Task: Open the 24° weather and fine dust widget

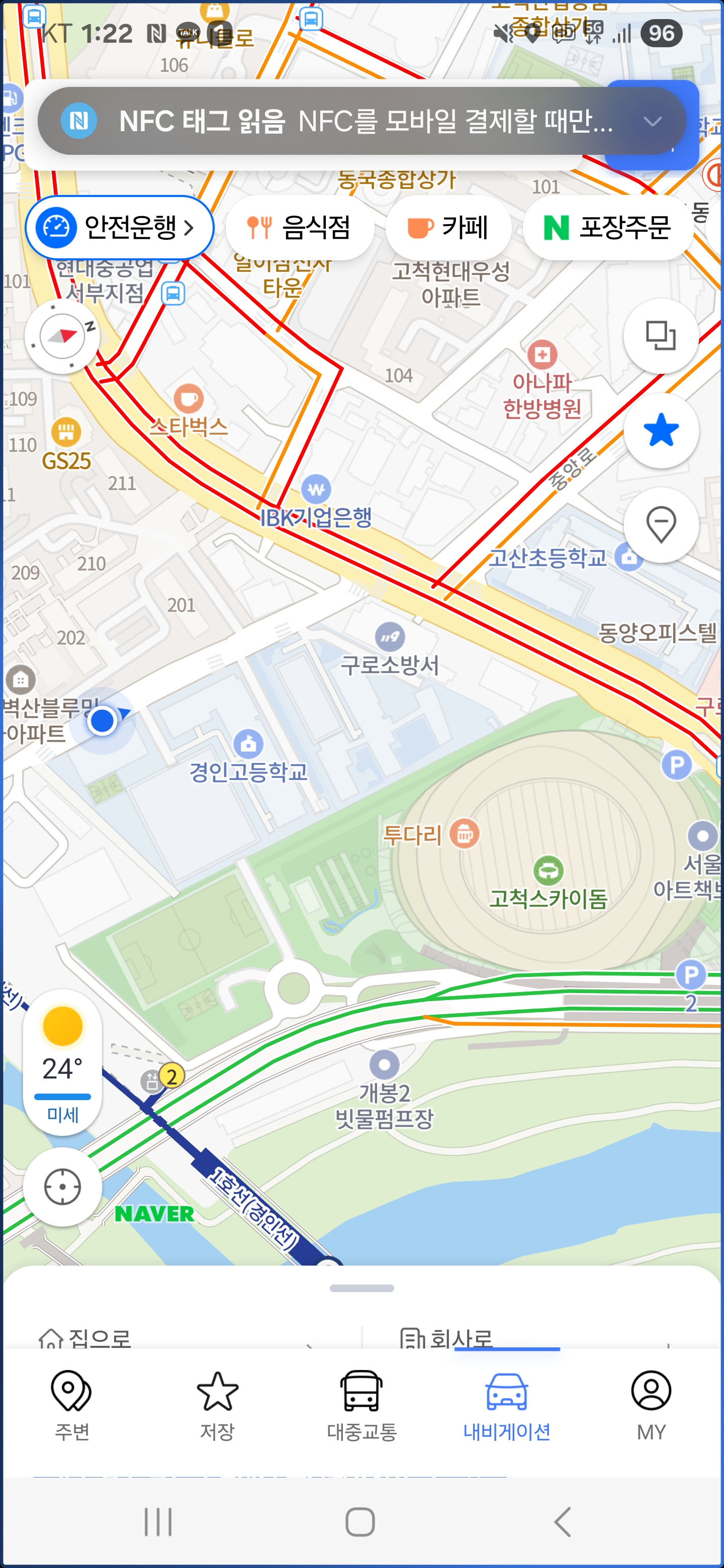Action: coord(62,1062)
